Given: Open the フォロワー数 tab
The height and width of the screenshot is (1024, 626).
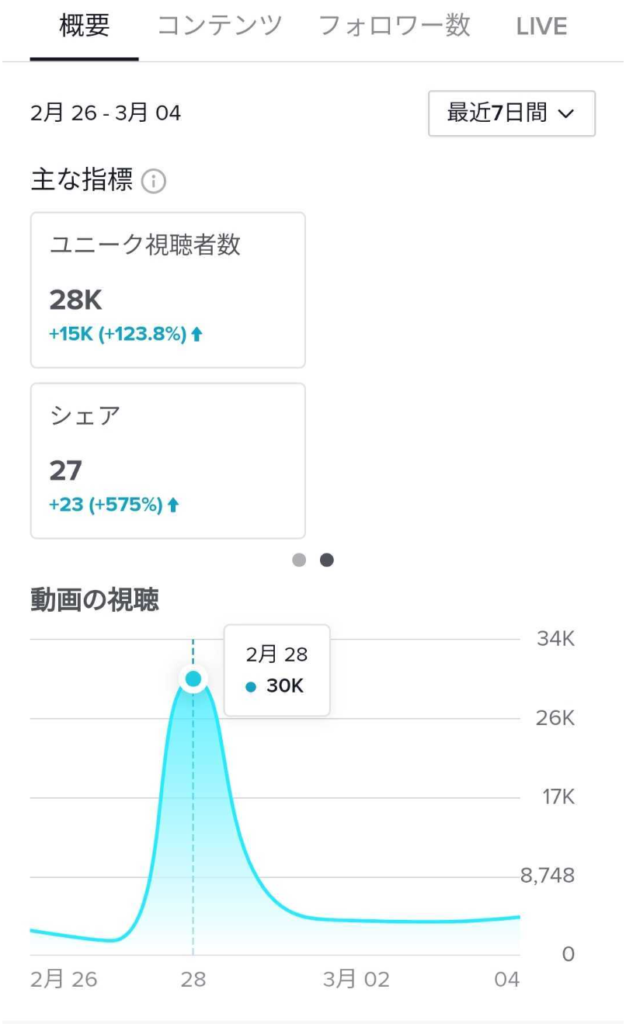Looking at the screenshot, I should 394,26.
